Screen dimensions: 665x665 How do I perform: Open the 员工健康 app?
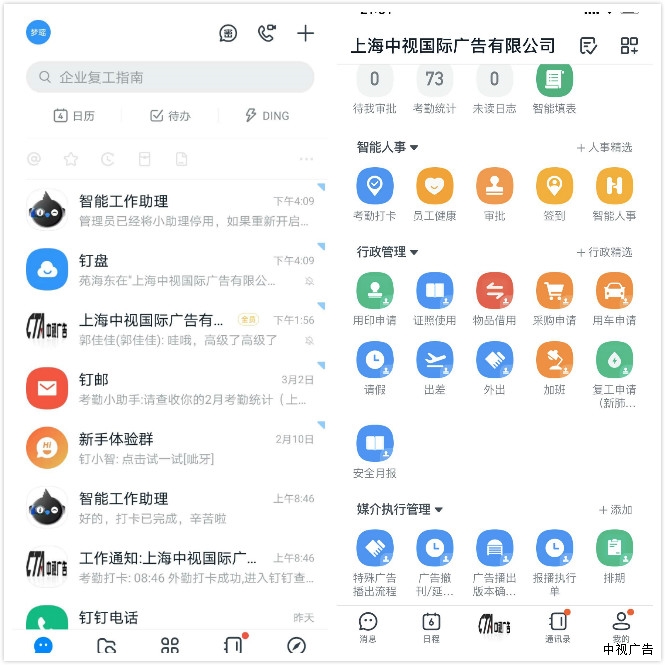pos(434,193)
